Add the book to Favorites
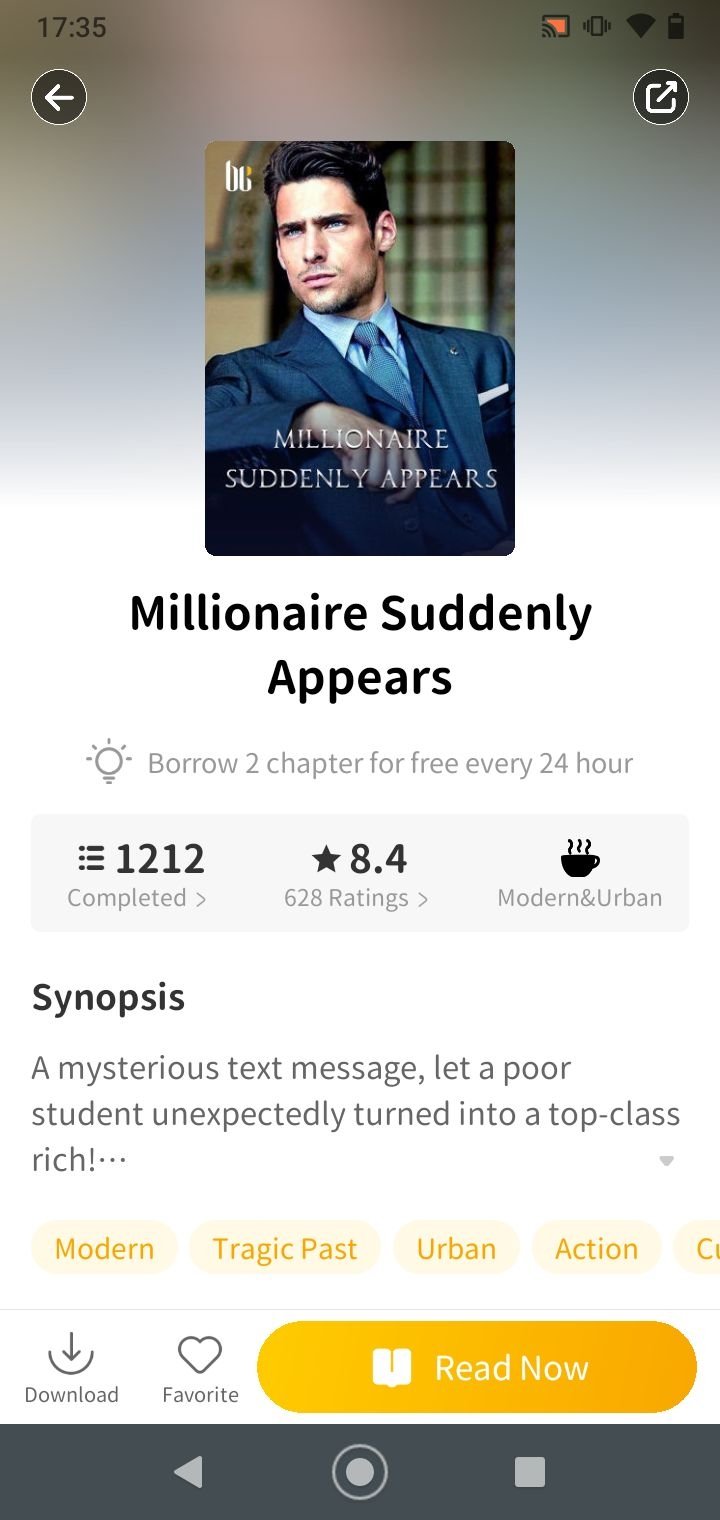 coord(200,1367)
